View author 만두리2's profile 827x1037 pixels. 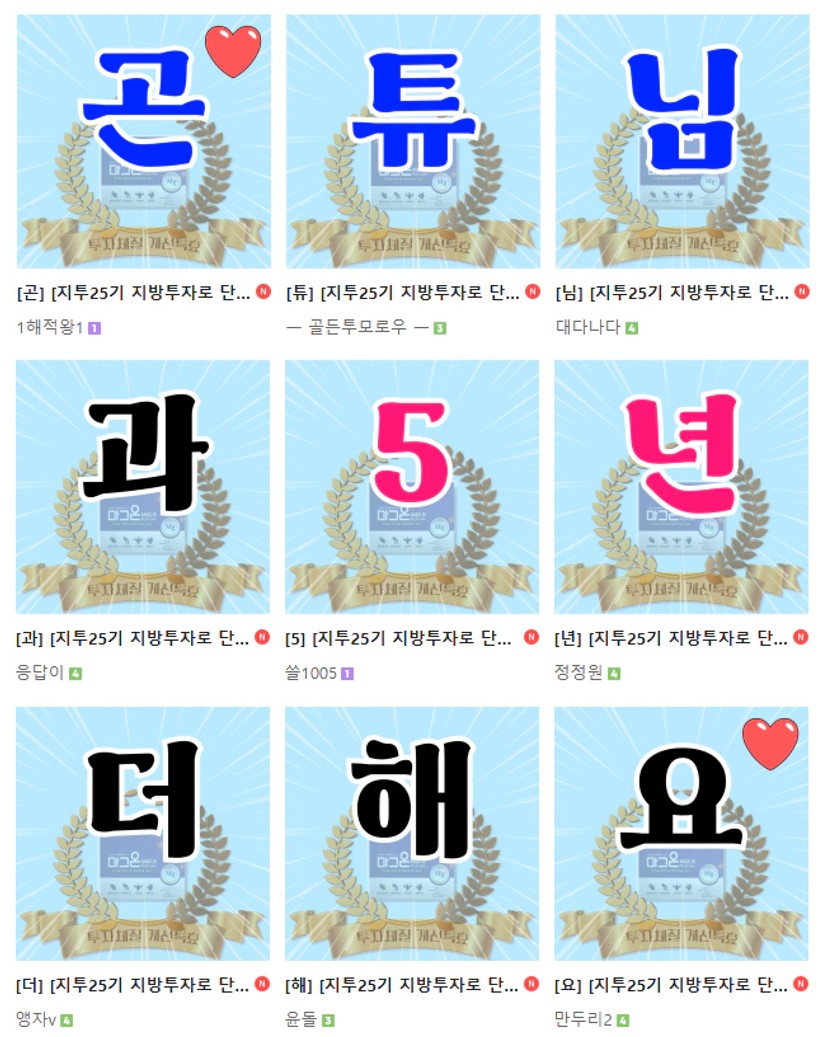pyautogui.click(x=582, y=1020)
